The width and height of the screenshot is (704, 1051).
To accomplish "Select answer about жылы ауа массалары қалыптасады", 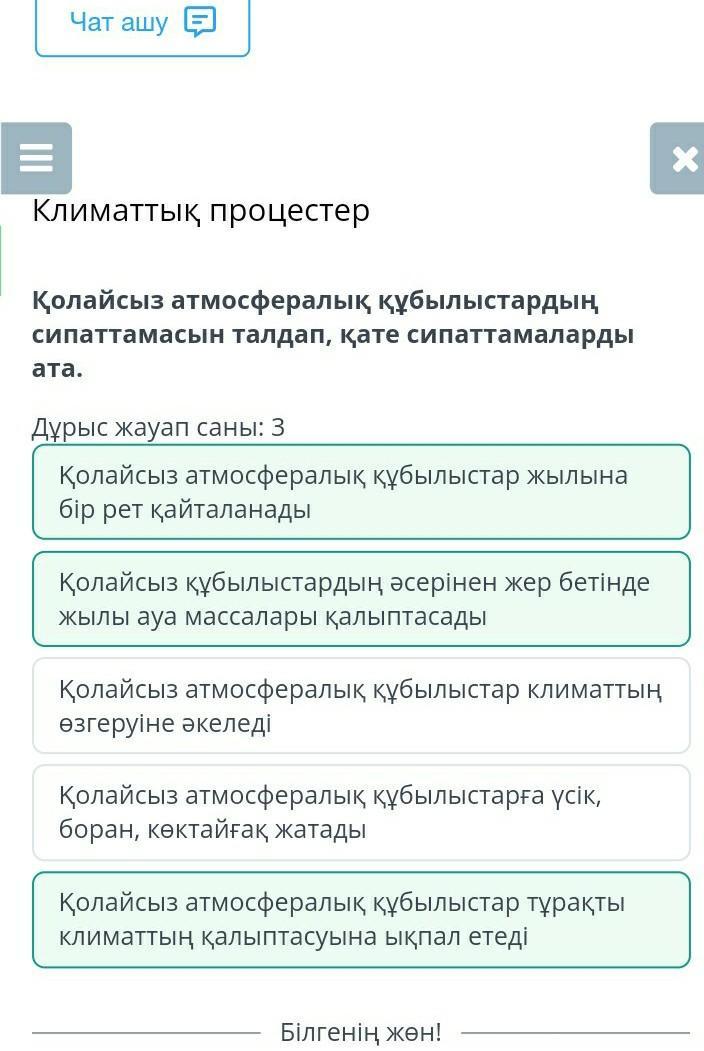I will coord(361,599).
